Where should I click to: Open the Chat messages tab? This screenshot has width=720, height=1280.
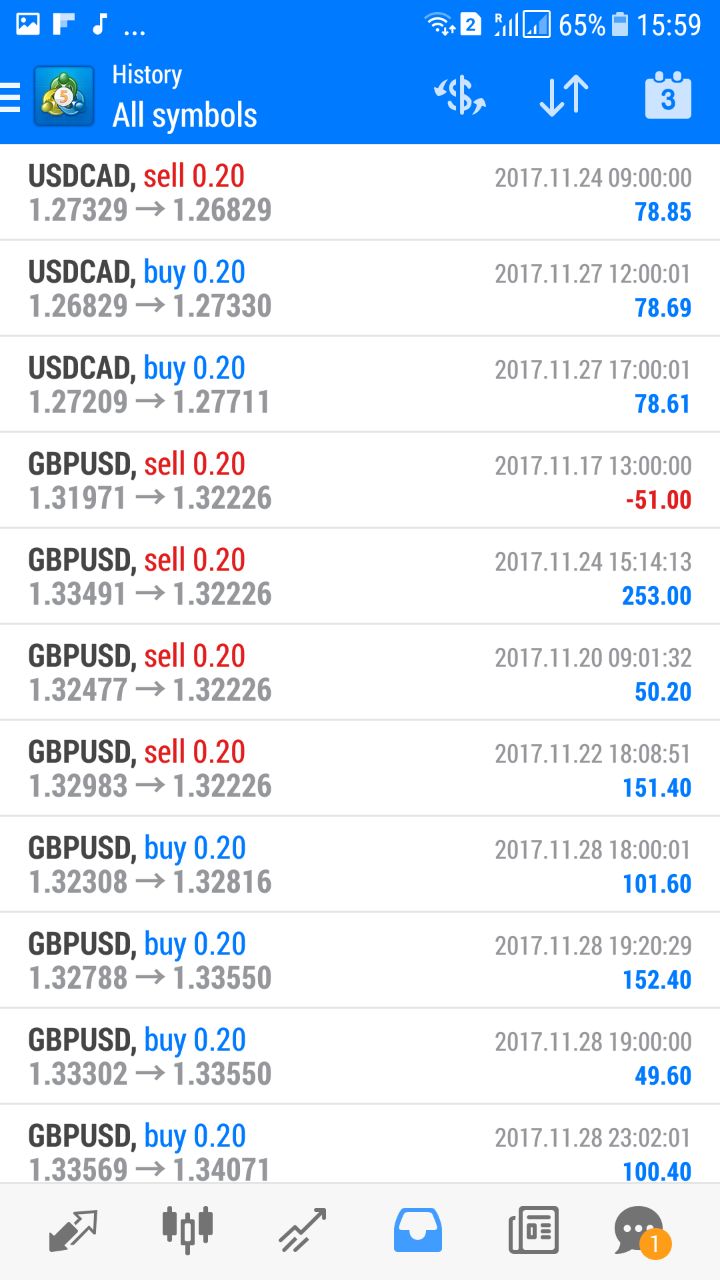pos(640,1231)
